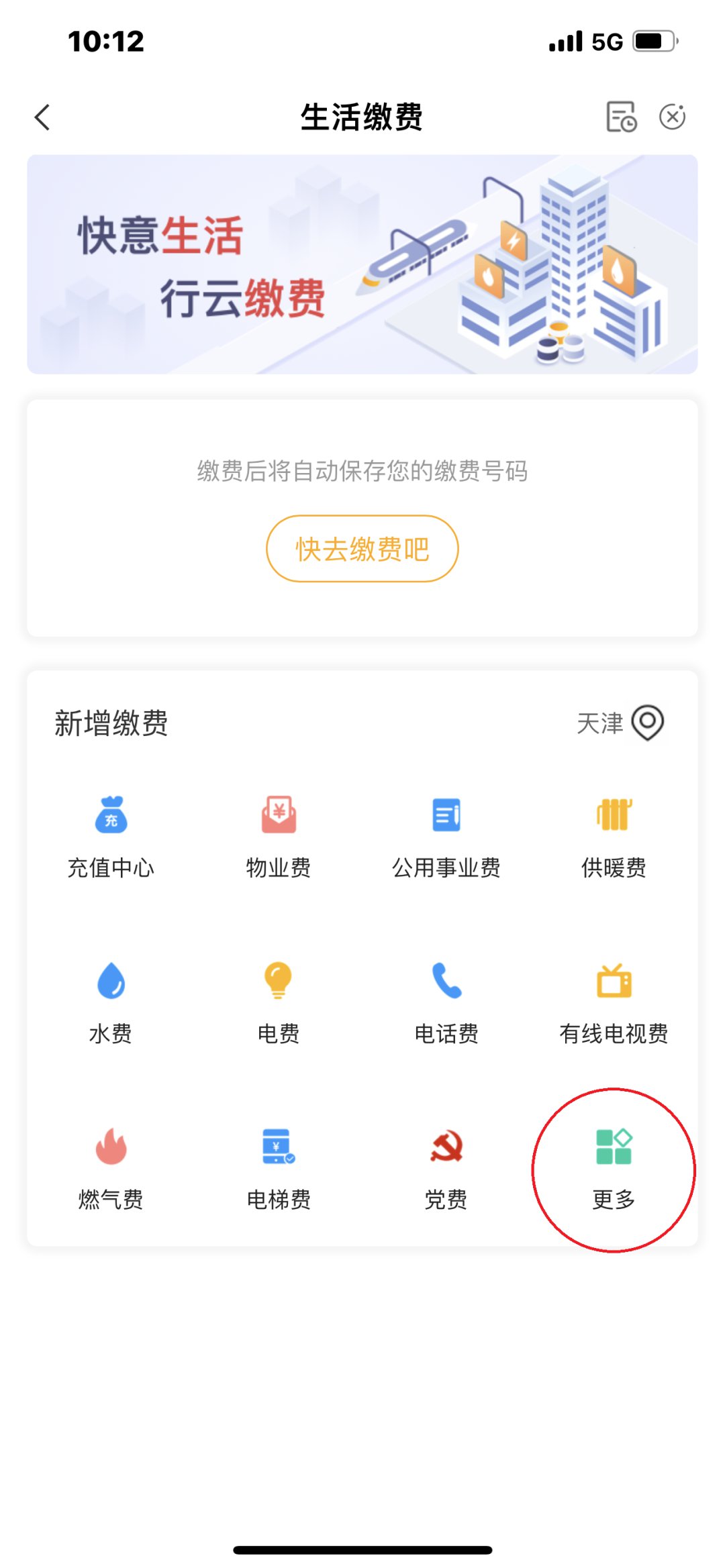This screenshot has width=725, height=1568.
Task: Open the 快意生活 行云缴费 banner
Action: point(362,264)
